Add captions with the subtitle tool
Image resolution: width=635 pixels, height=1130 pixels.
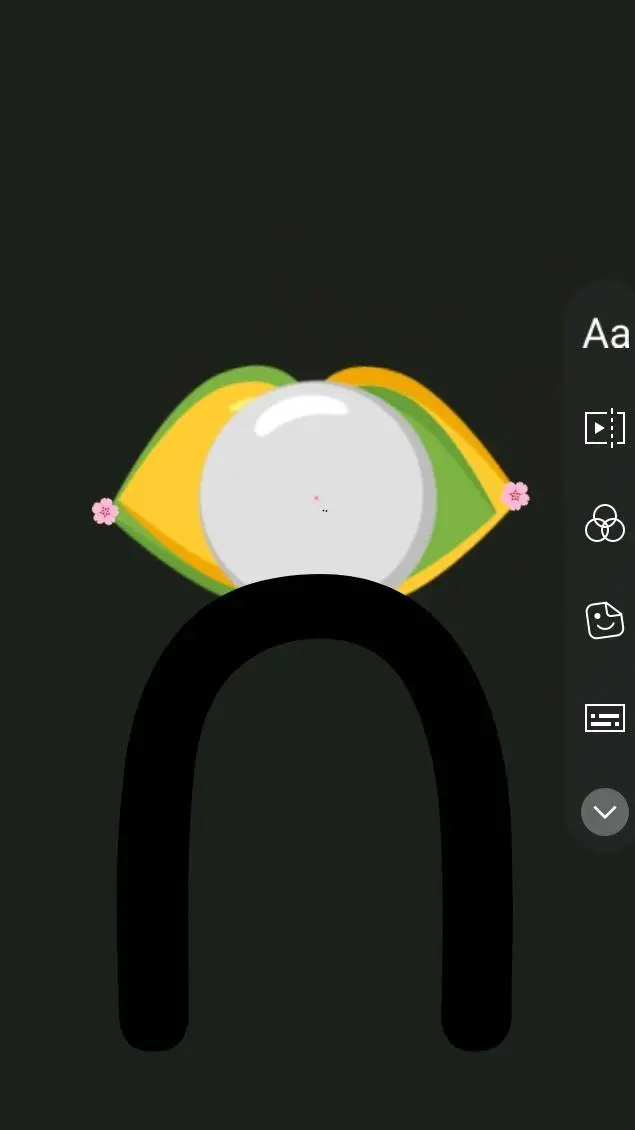[x=605, y=717]
